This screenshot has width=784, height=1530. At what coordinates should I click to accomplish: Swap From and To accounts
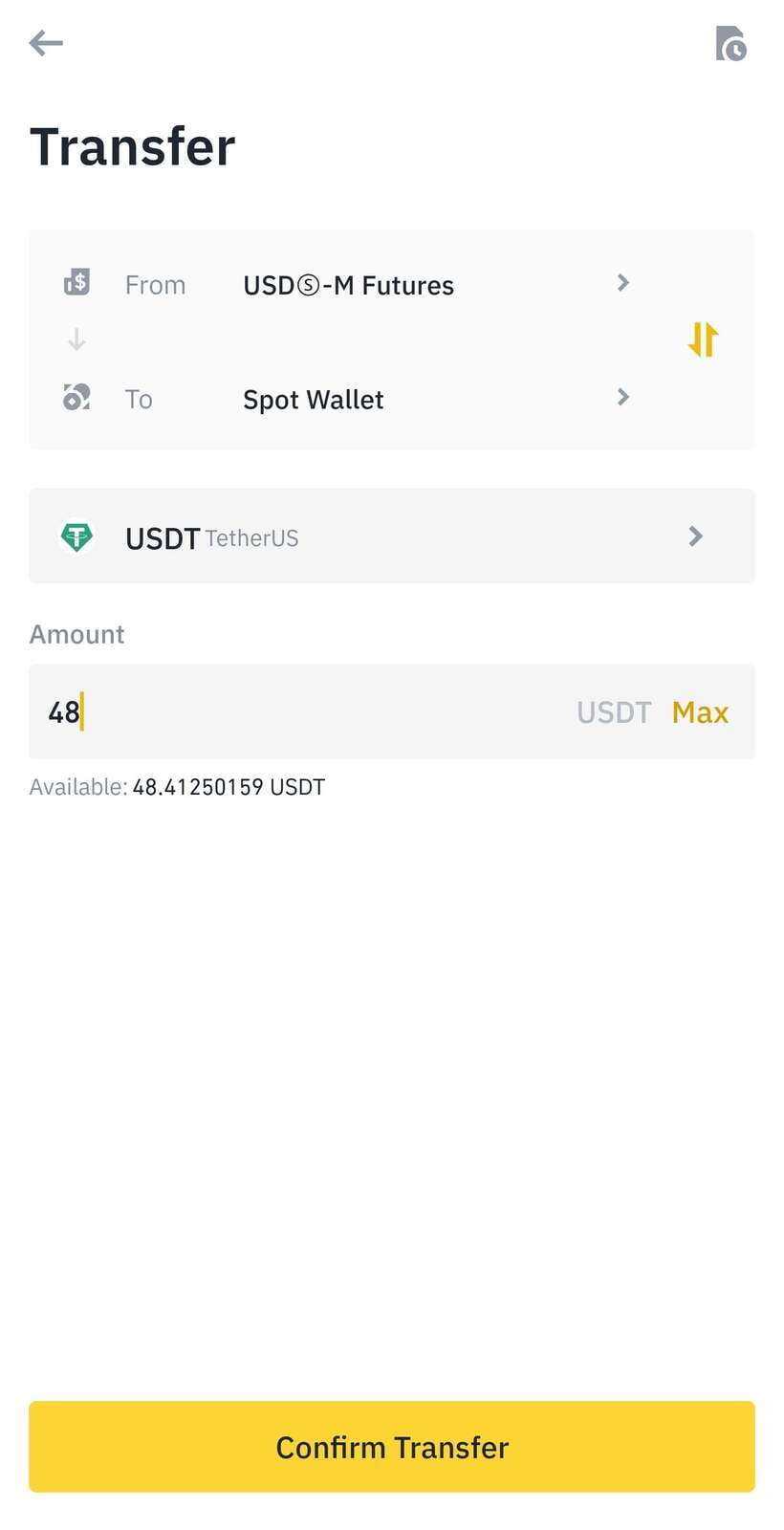(703, 339)
